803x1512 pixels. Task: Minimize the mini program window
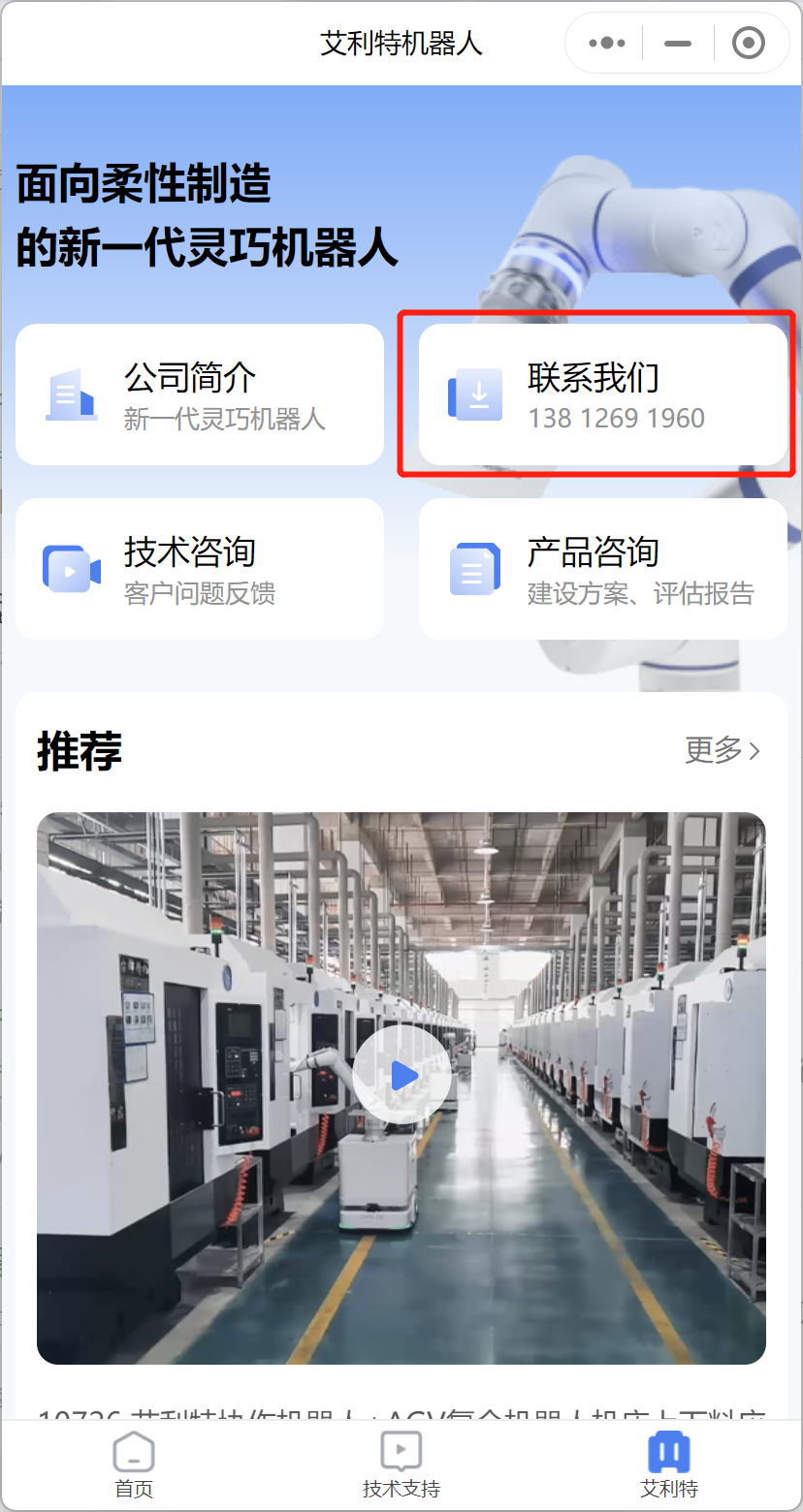click(x=678, y=44)
